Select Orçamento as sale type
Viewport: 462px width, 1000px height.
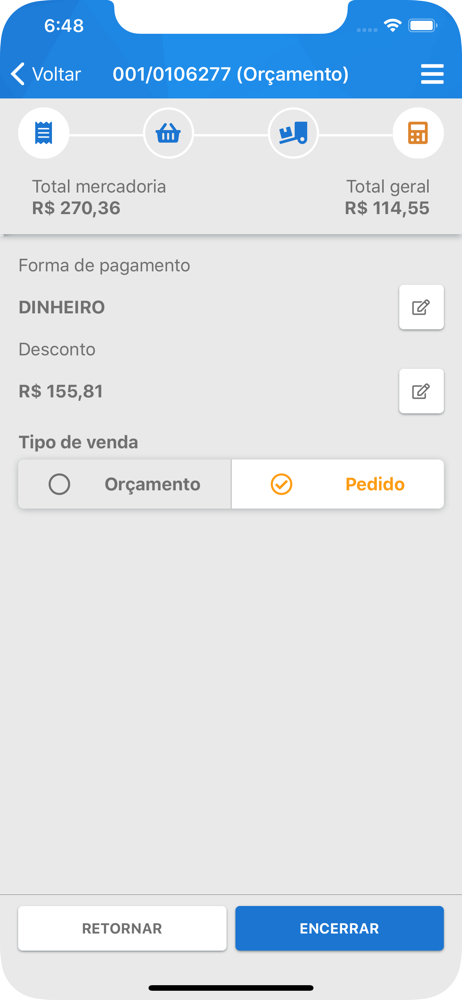click(x=124, y=484)
